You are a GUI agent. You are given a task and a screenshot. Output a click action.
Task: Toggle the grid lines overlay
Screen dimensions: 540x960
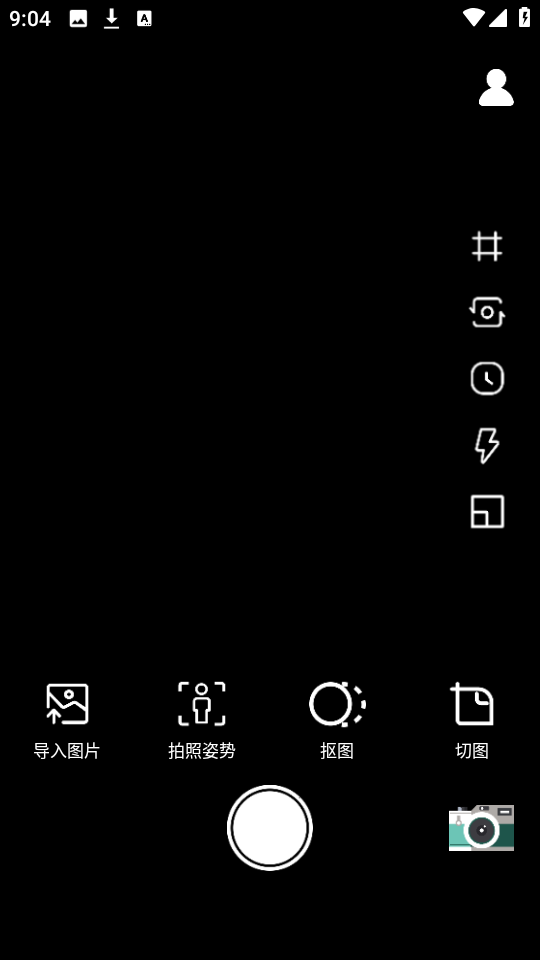[x=487, y=246]
